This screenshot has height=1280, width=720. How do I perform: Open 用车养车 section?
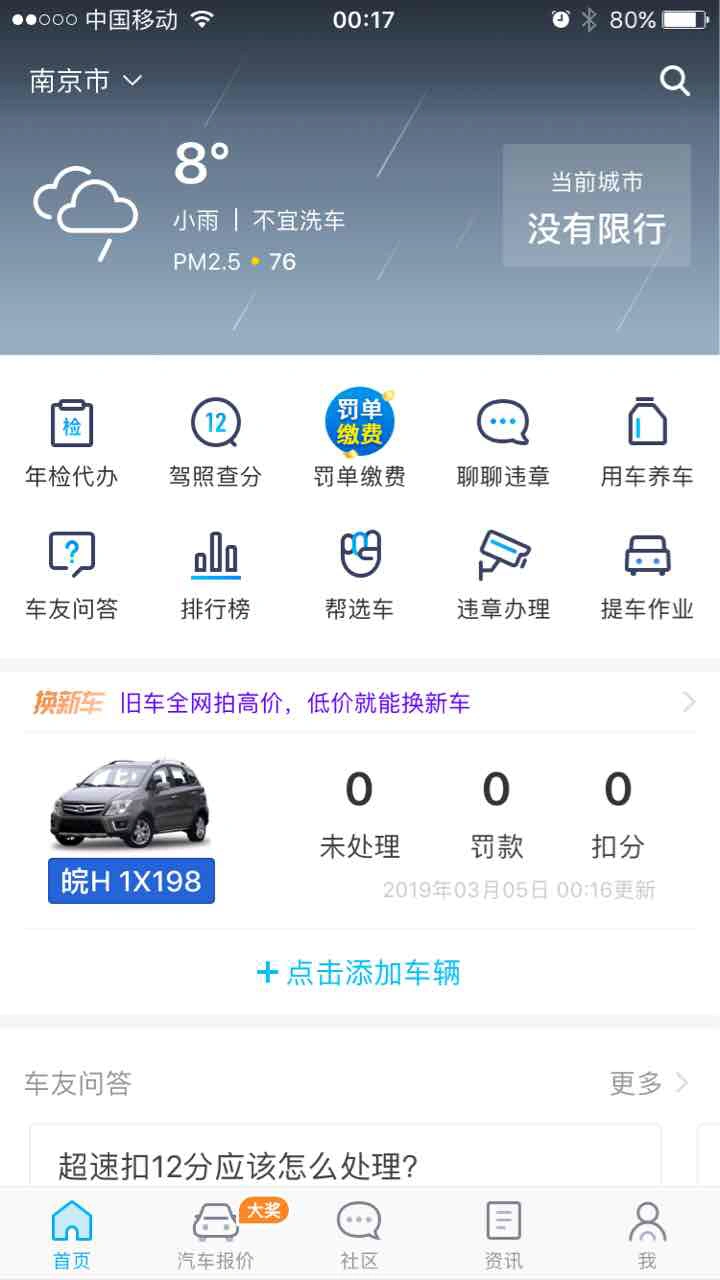[646, 442]
